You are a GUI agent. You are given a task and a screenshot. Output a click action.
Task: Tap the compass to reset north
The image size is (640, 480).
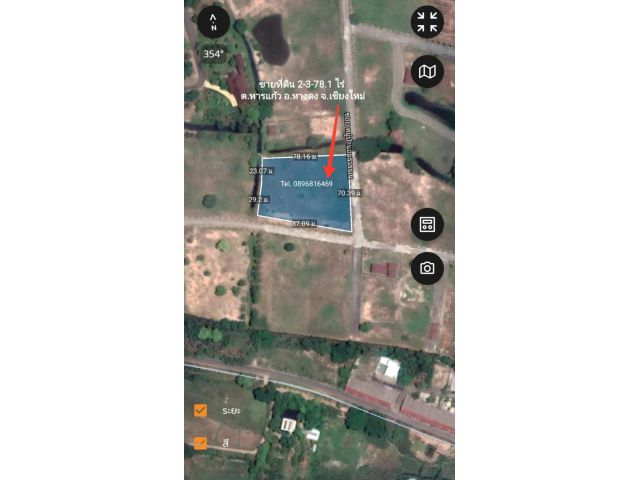pyautogui.click(x=213, y=22)
